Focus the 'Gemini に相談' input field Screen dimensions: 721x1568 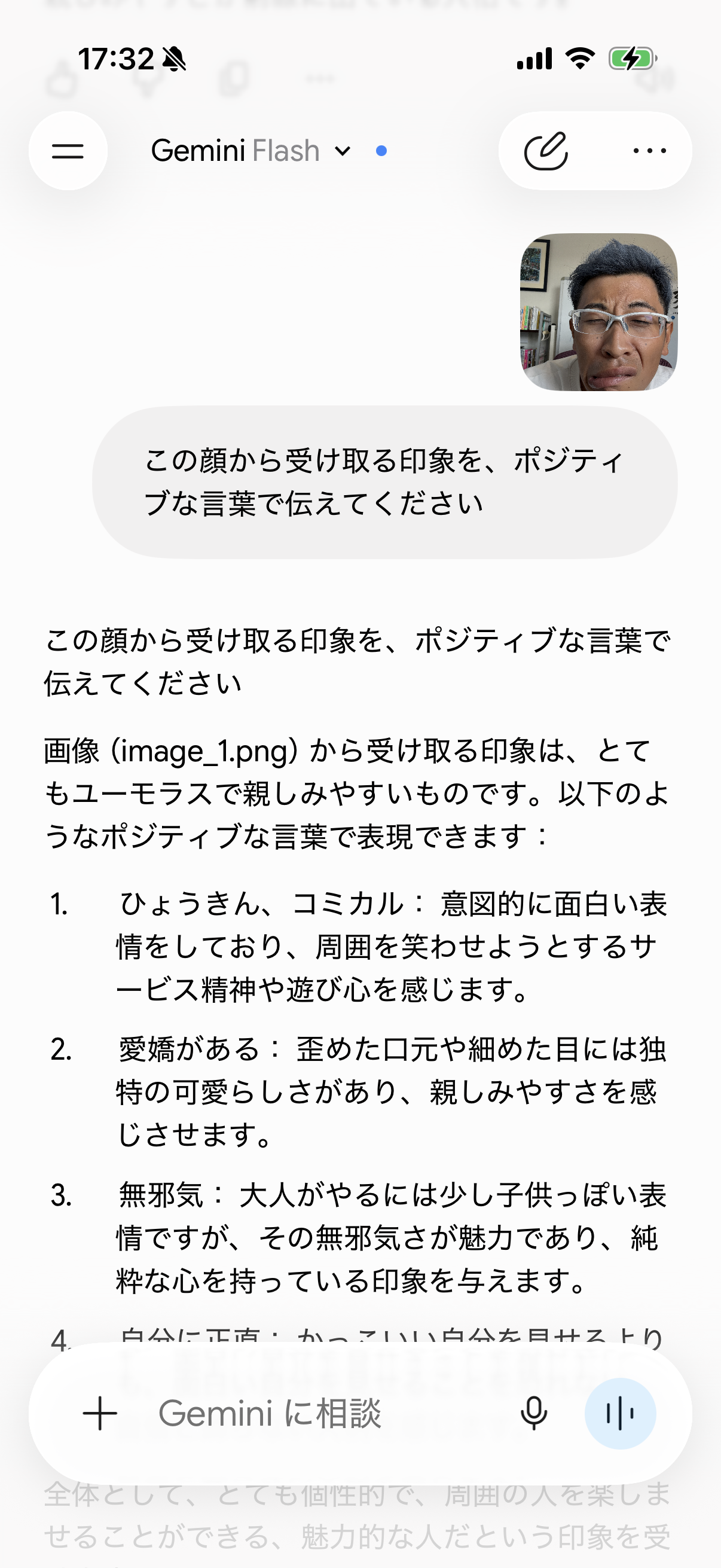pyautogui.click(x=322, y=1413)
